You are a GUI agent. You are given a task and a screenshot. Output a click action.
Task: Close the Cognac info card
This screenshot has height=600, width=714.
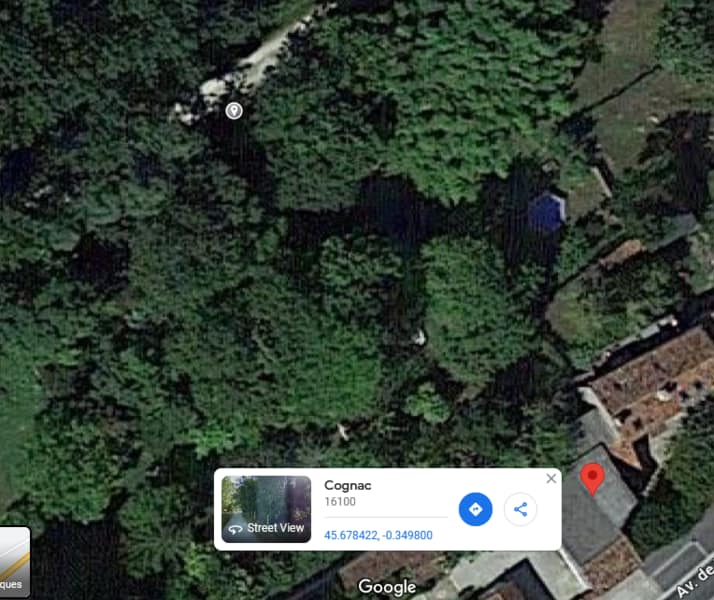click(x=551, y=479)
